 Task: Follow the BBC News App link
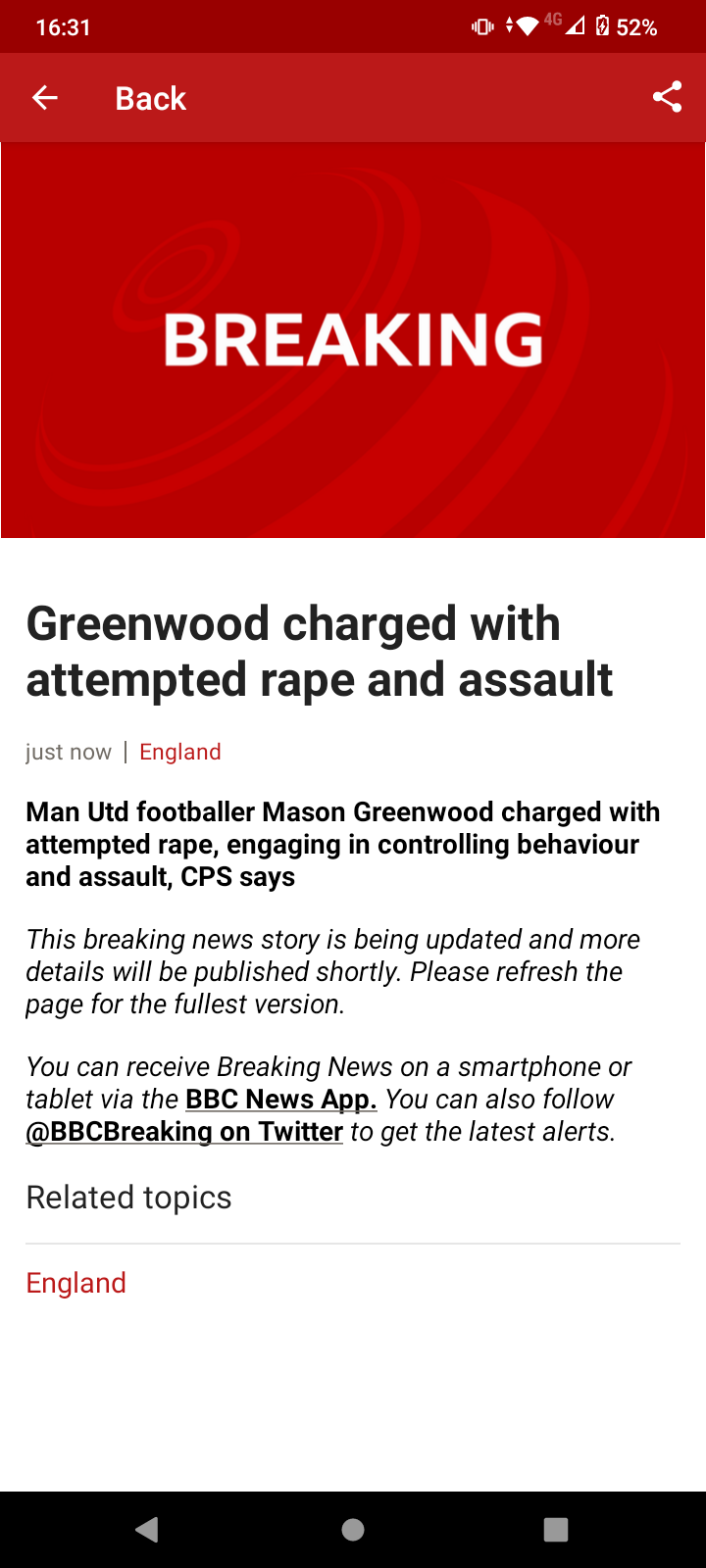click(x=280, y=1100)
